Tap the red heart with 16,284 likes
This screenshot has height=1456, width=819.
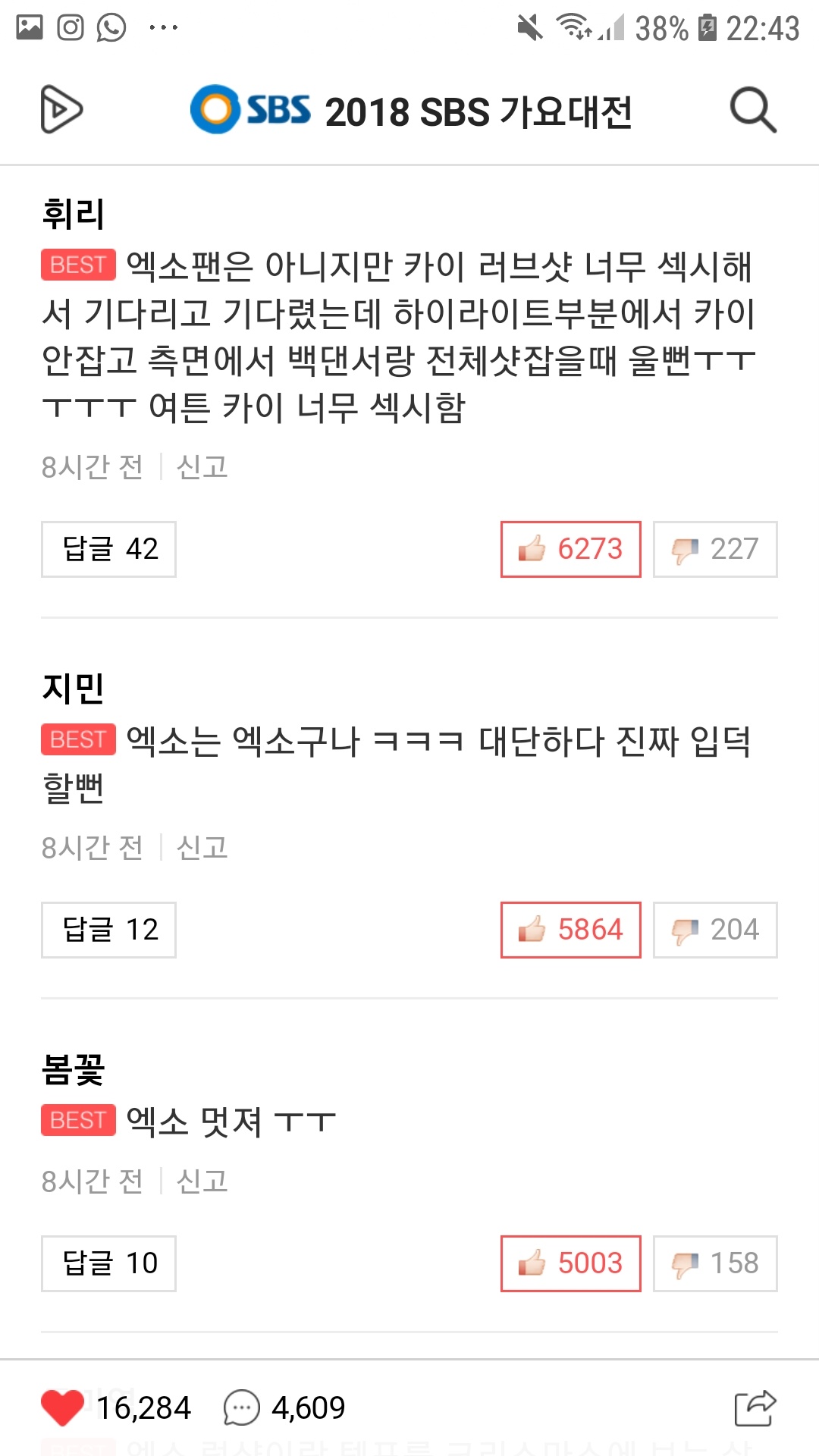[63, 1408]
